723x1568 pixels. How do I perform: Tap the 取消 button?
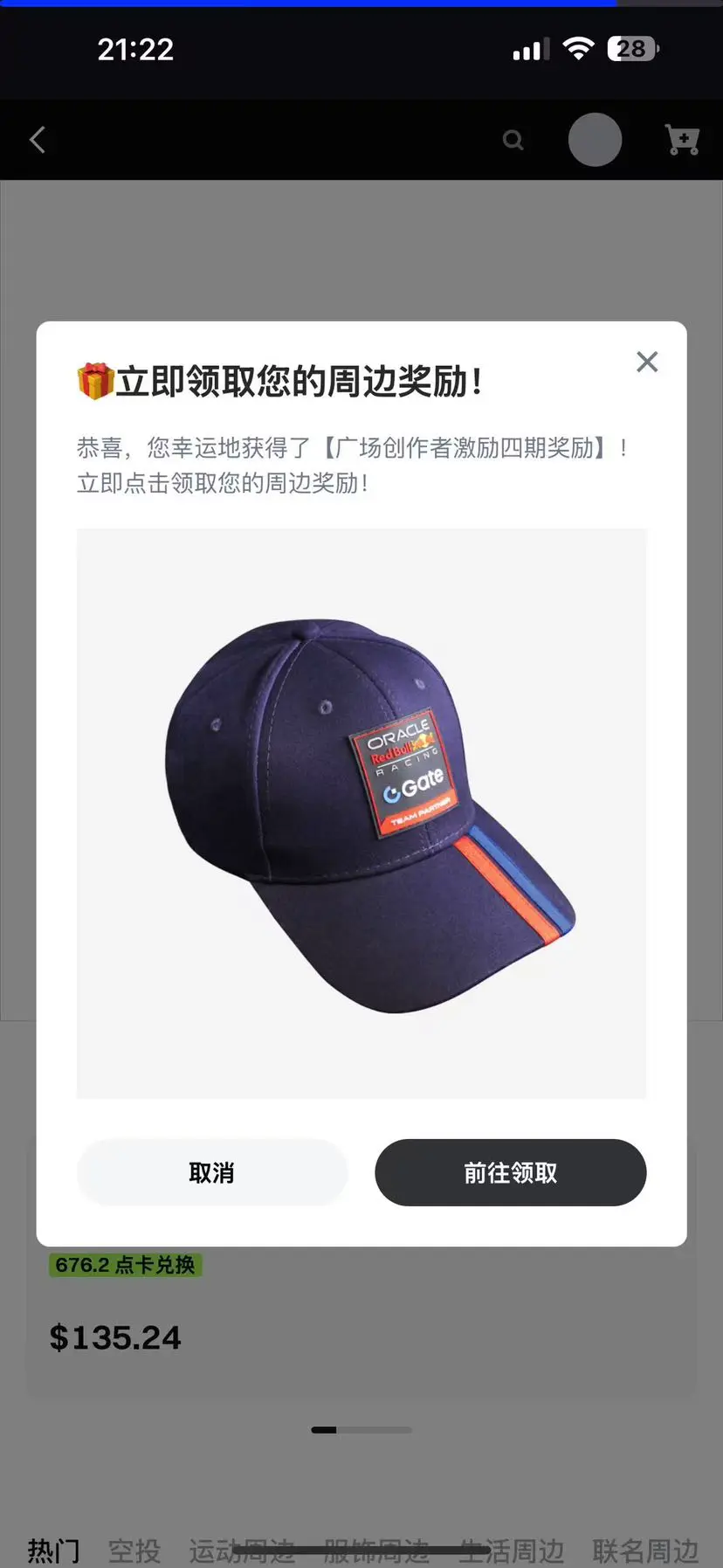tap(211, 1173)
